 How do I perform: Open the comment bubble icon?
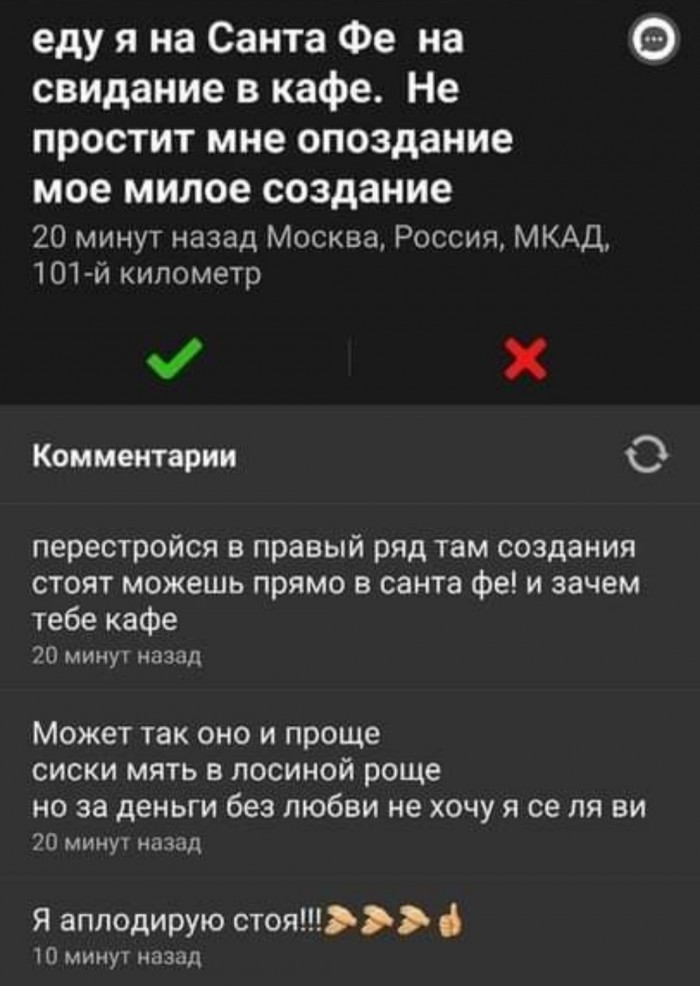(650, 41)
